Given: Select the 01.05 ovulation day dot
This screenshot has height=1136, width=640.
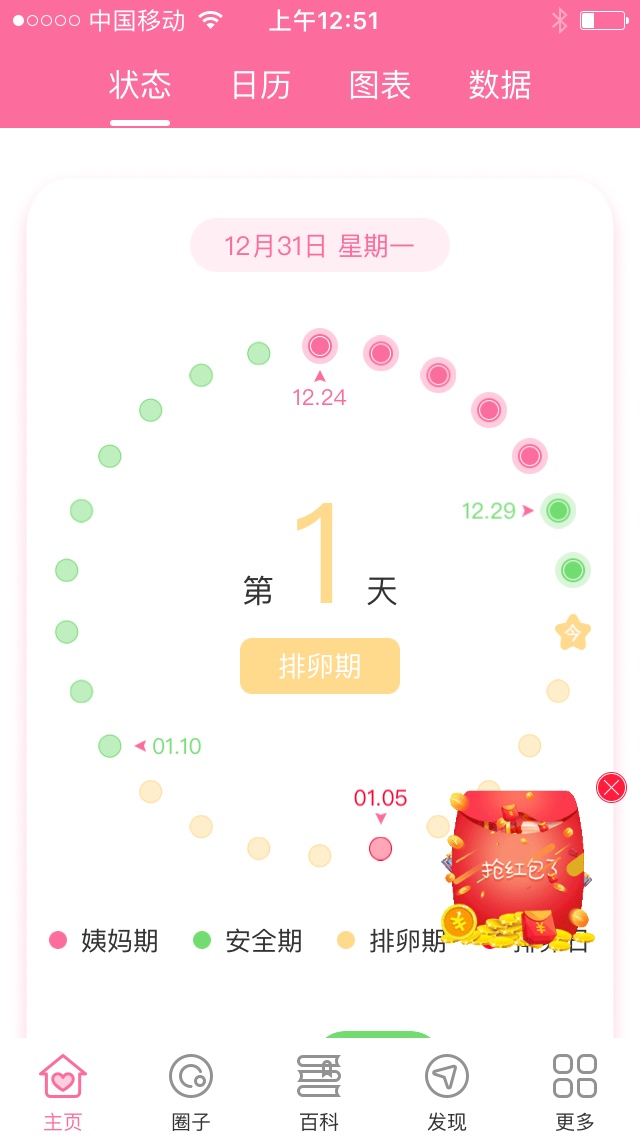Looking at the screenshot, I should point(380,849).
